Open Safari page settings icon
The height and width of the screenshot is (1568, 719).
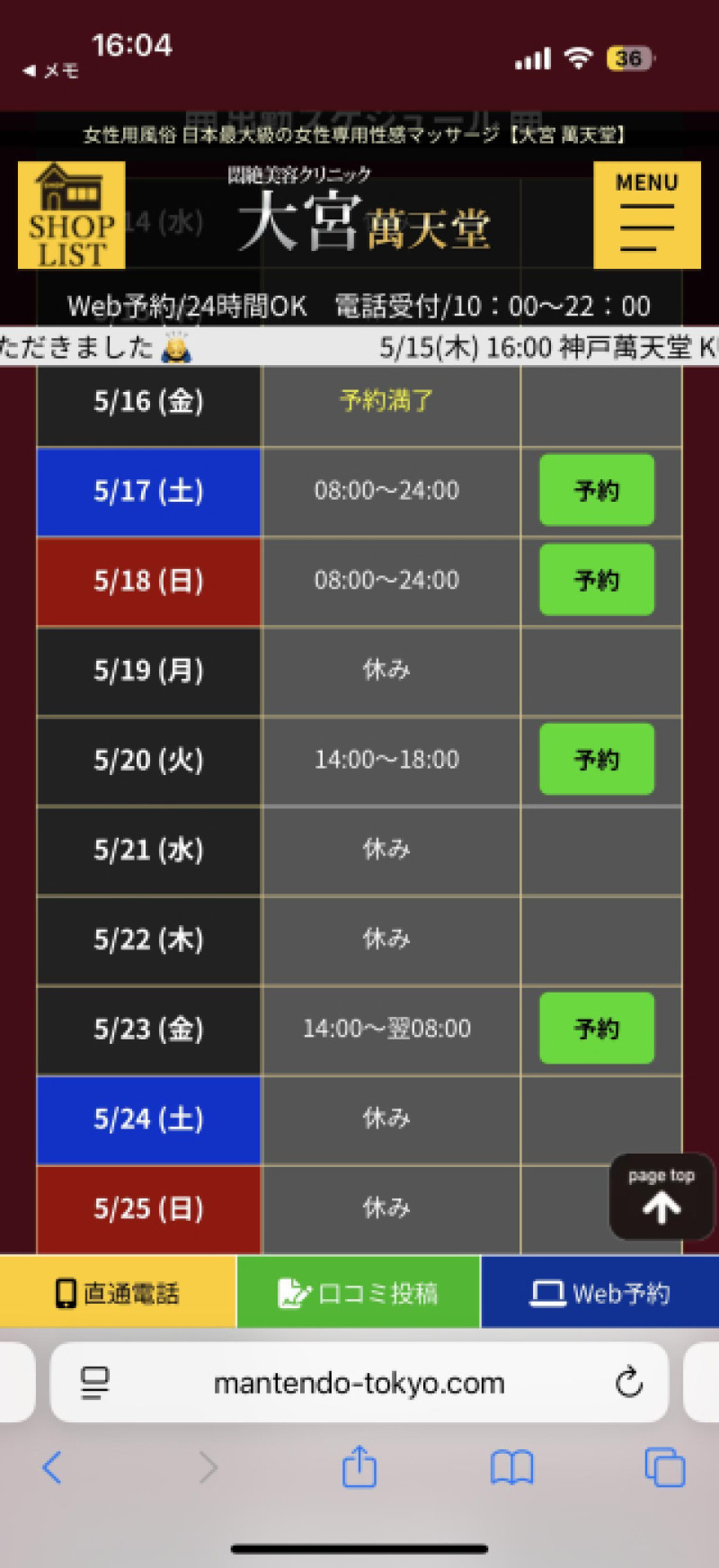(95, 1383)
